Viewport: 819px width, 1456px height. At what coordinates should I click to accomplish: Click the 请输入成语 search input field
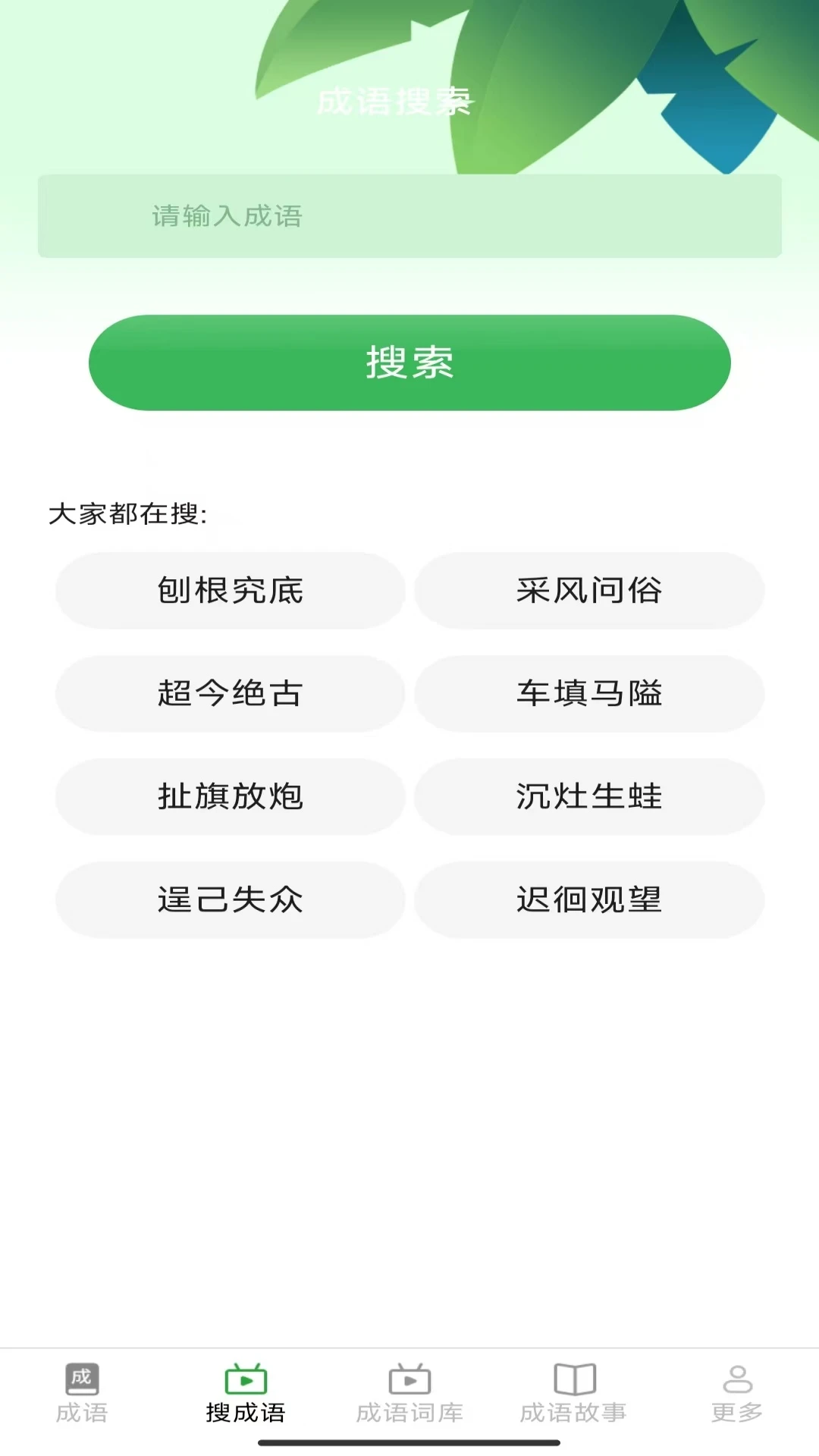coord(409,215)
